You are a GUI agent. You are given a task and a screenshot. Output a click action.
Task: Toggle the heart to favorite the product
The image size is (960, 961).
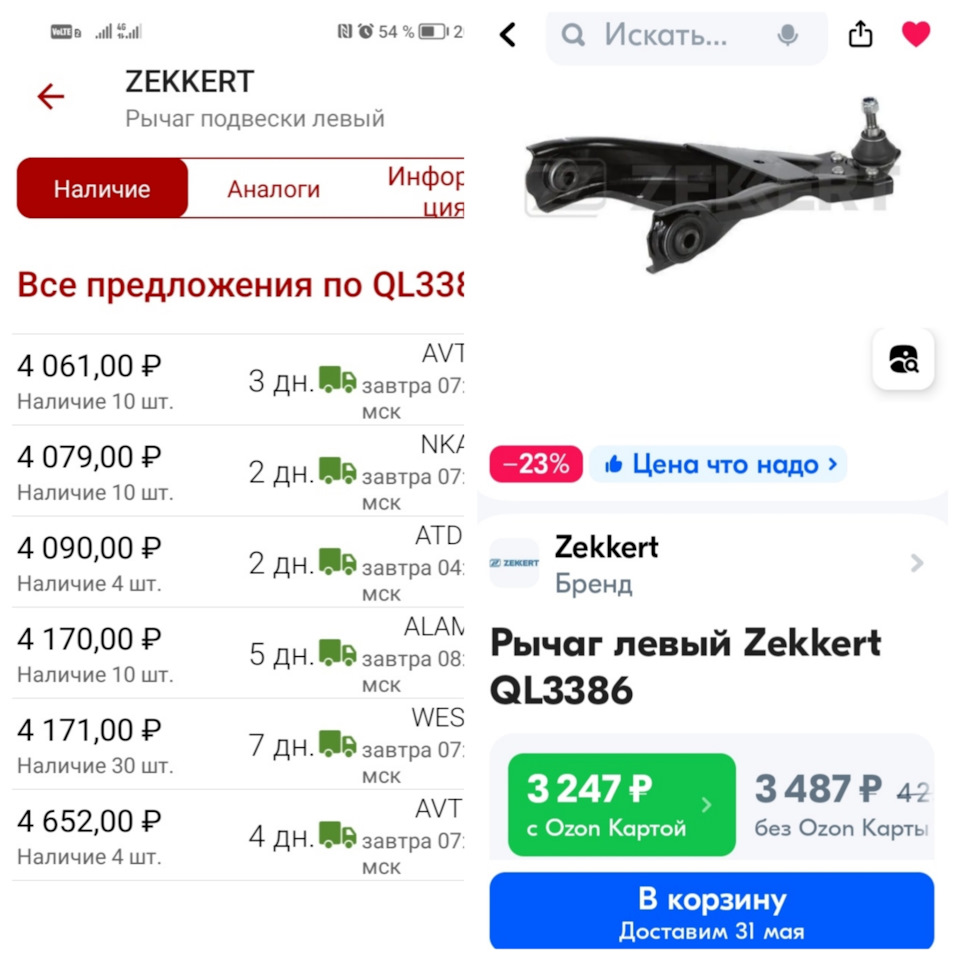(917, 33)
